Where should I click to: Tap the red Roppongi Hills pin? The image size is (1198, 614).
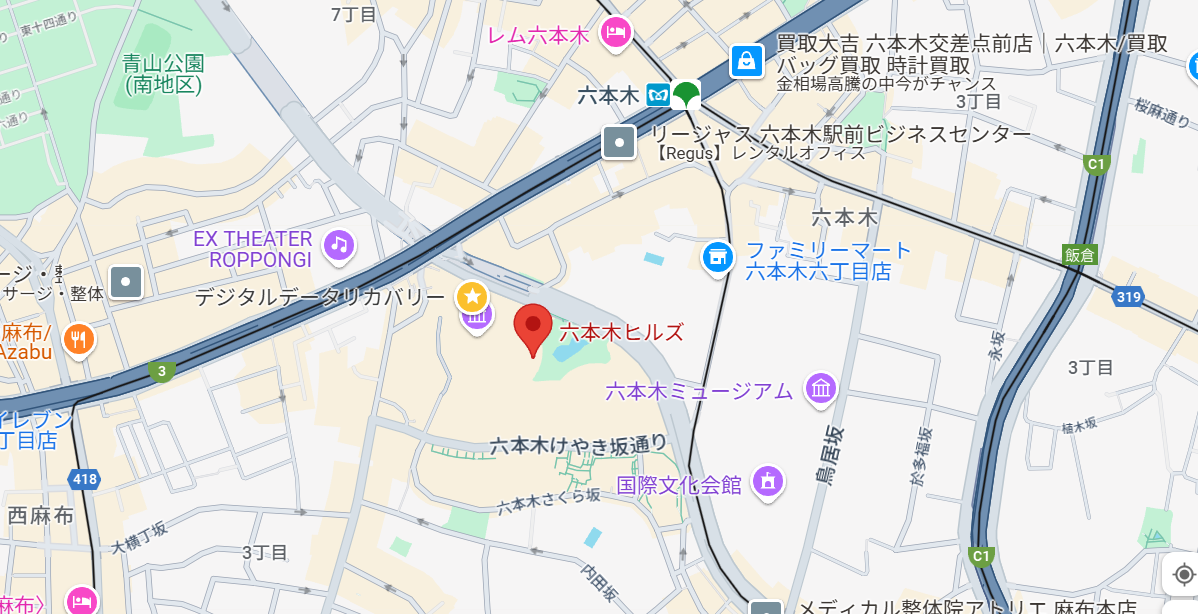click(x=533, y=327)
